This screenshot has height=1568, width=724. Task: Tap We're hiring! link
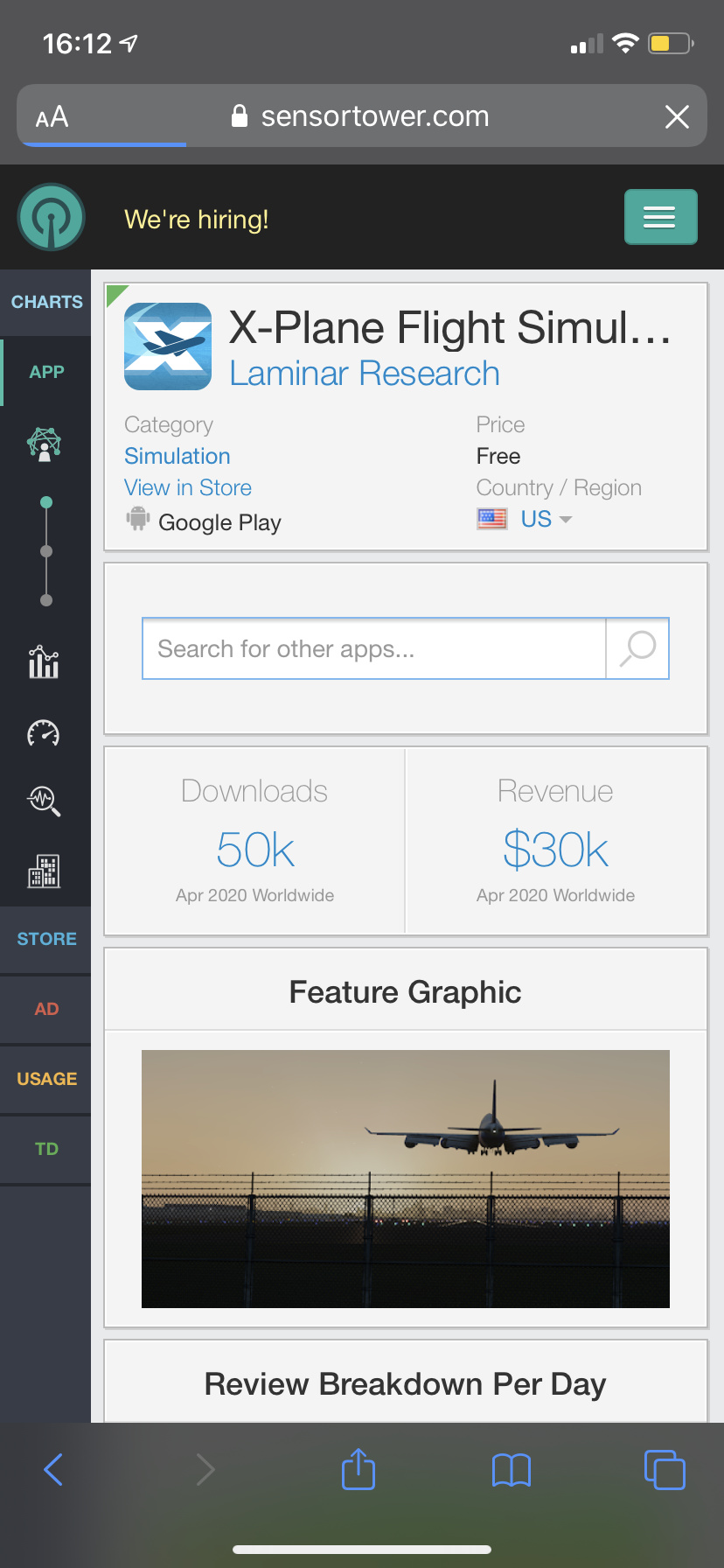(x=197, y=219)
